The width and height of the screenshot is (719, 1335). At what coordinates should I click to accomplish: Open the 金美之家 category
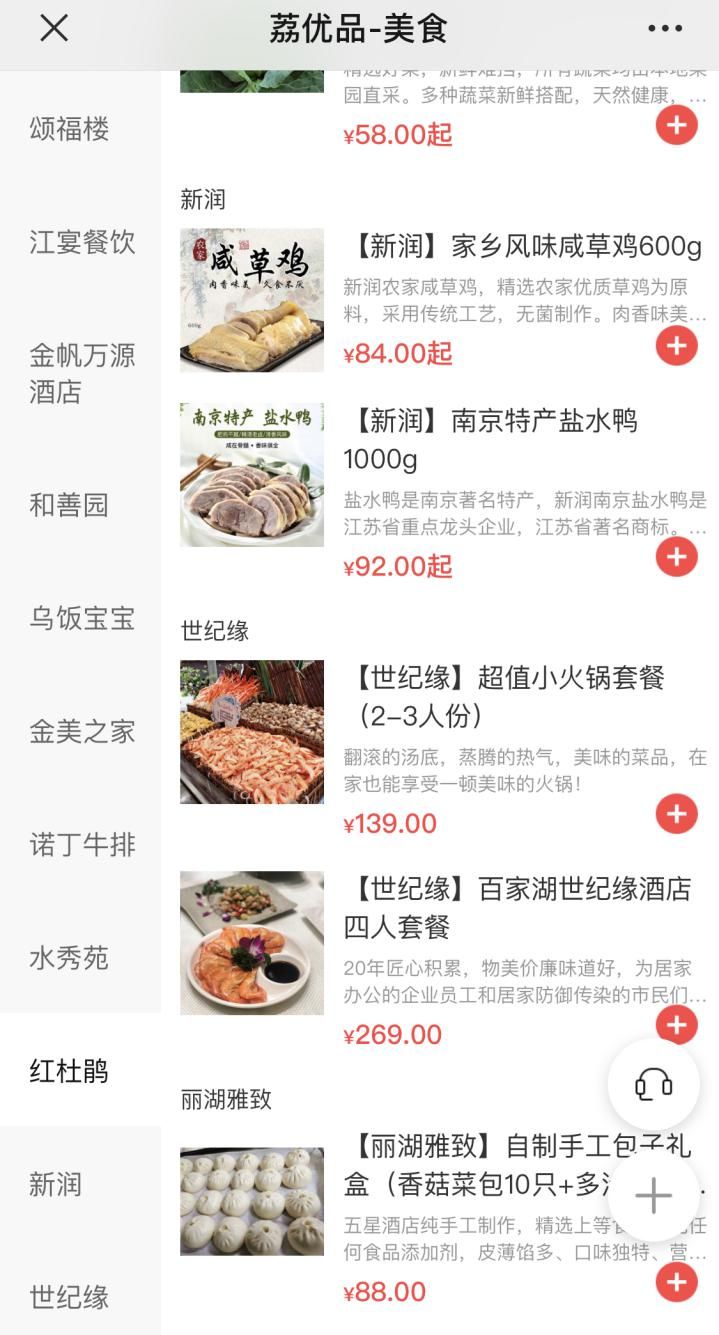coord(81,731)
